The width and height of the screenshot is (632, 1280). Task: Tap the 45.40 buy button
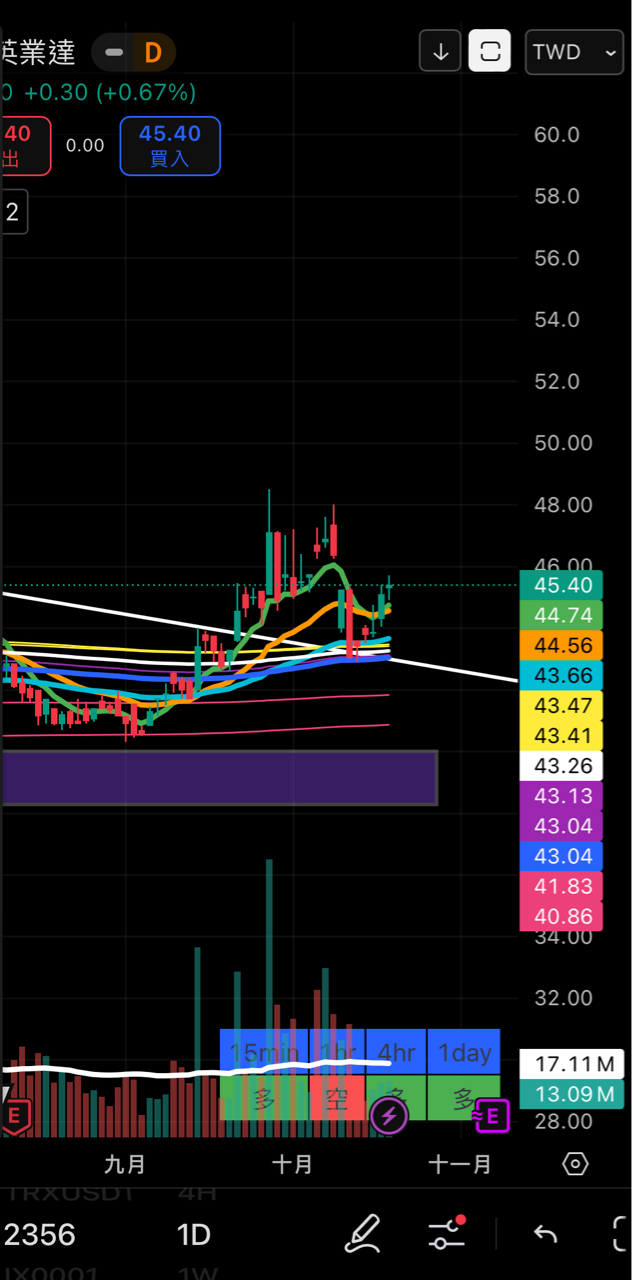click(170, 145)
